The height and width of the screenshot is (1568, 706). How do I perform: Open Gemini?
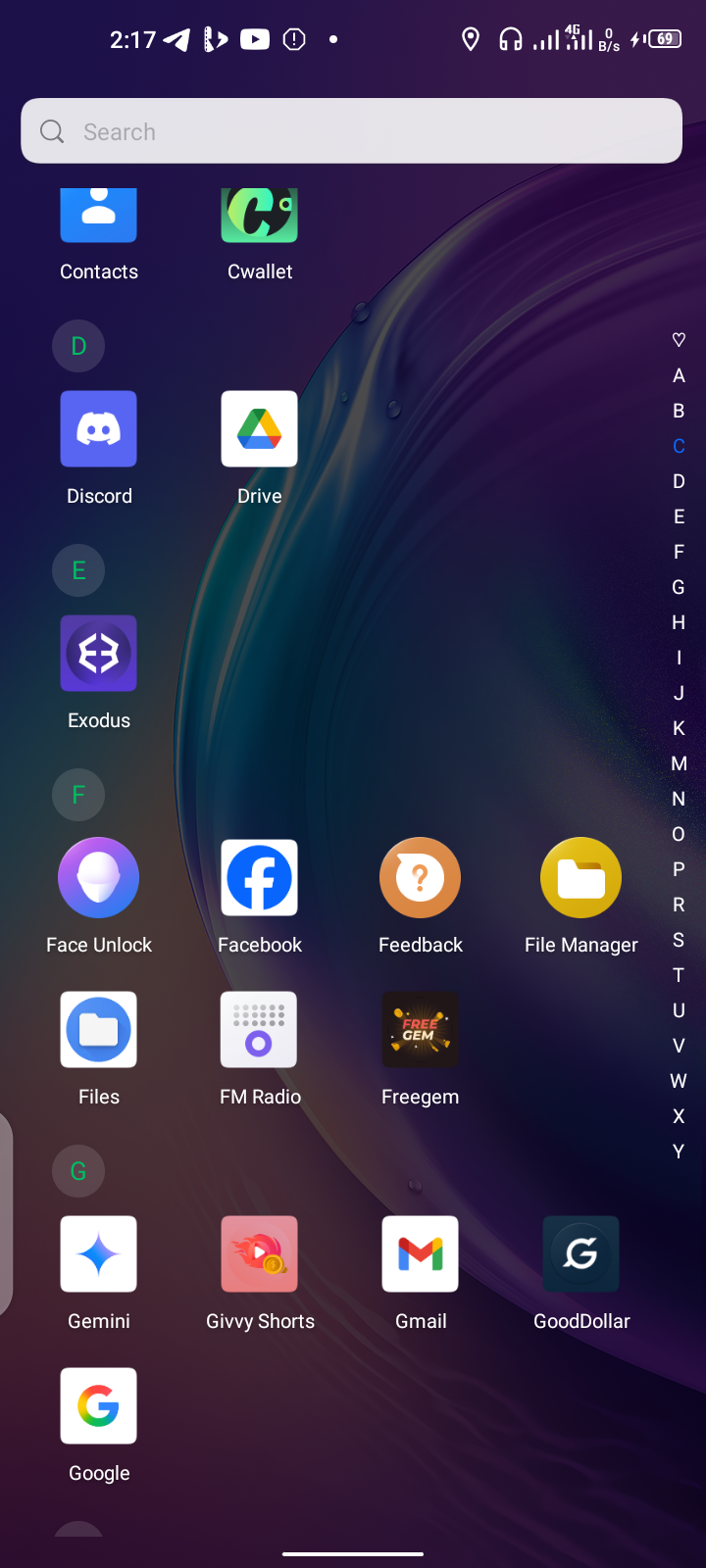[x=98, y=1254]
